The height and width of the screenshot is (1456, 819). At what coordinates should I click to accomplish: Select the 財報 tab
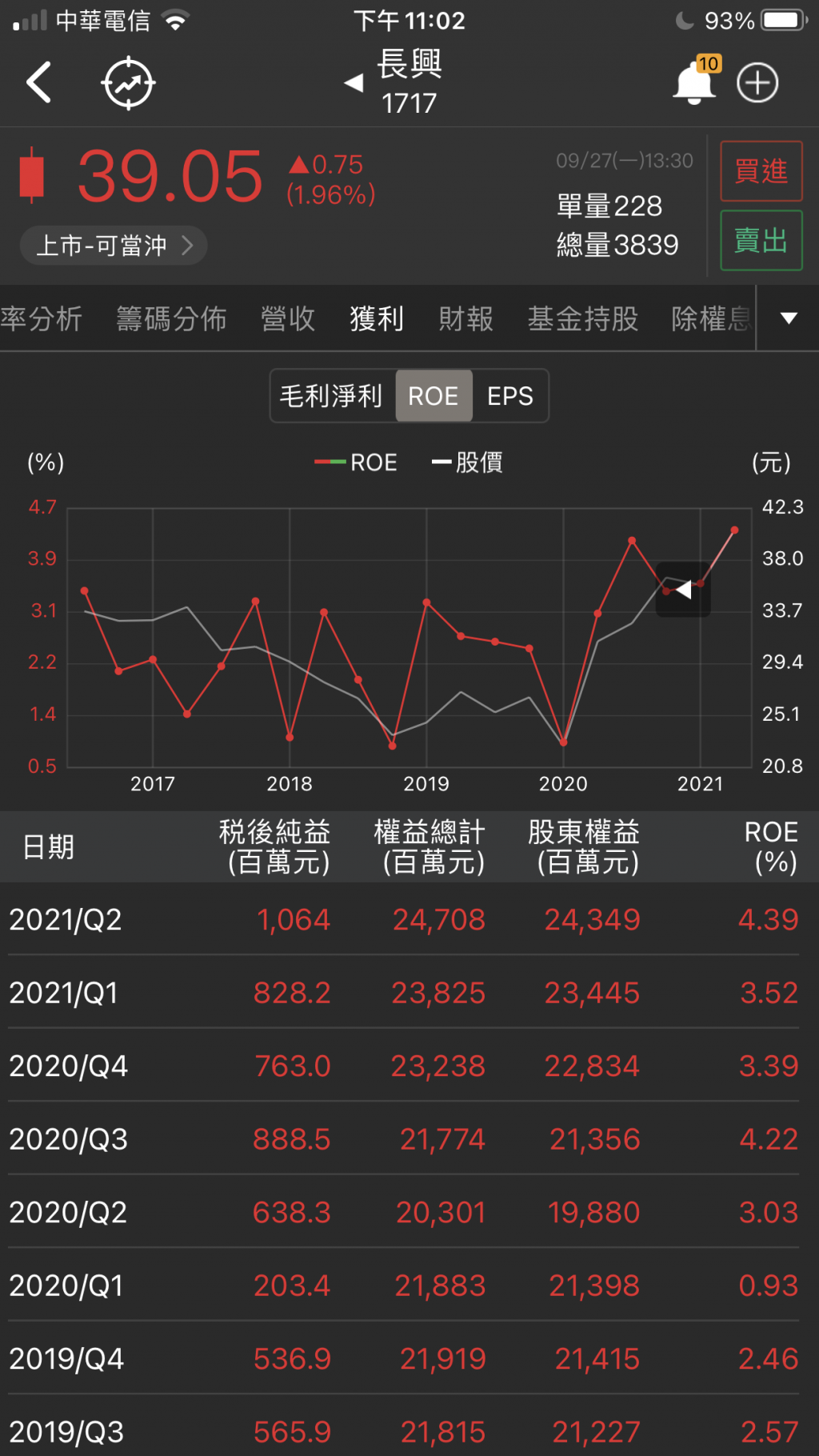pos(465,319)
